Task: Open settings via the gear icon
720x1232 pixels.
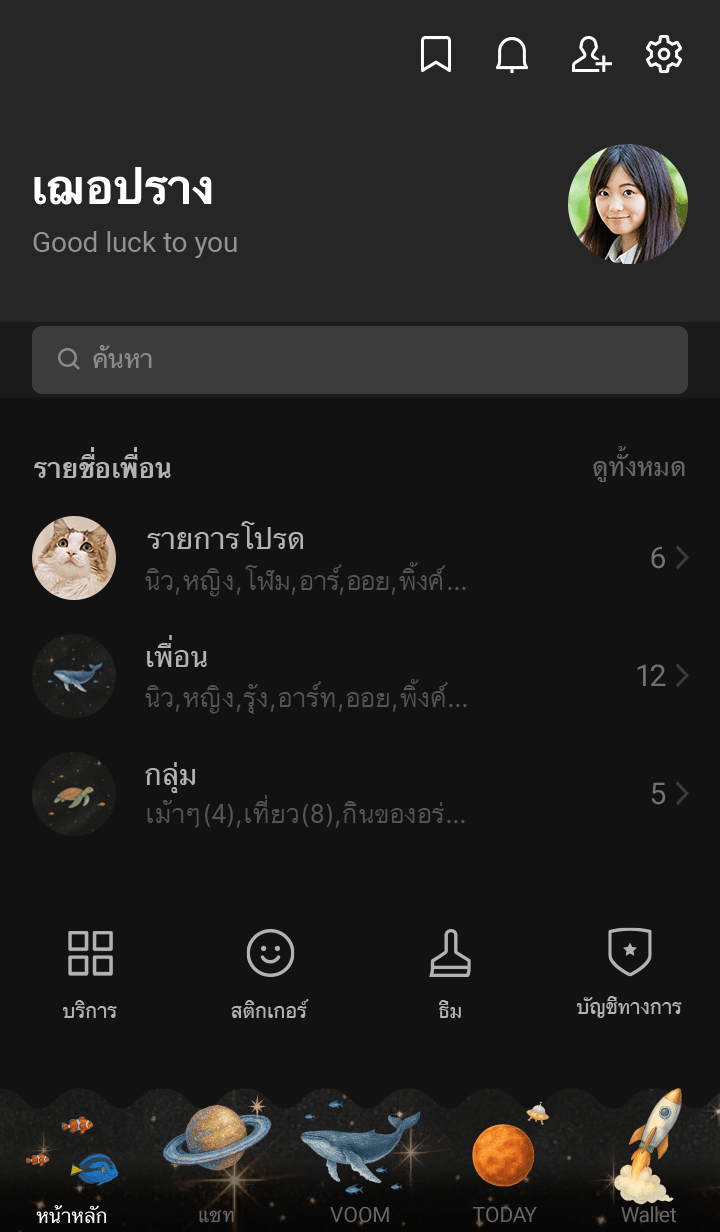Action: [x=664, y=55]
